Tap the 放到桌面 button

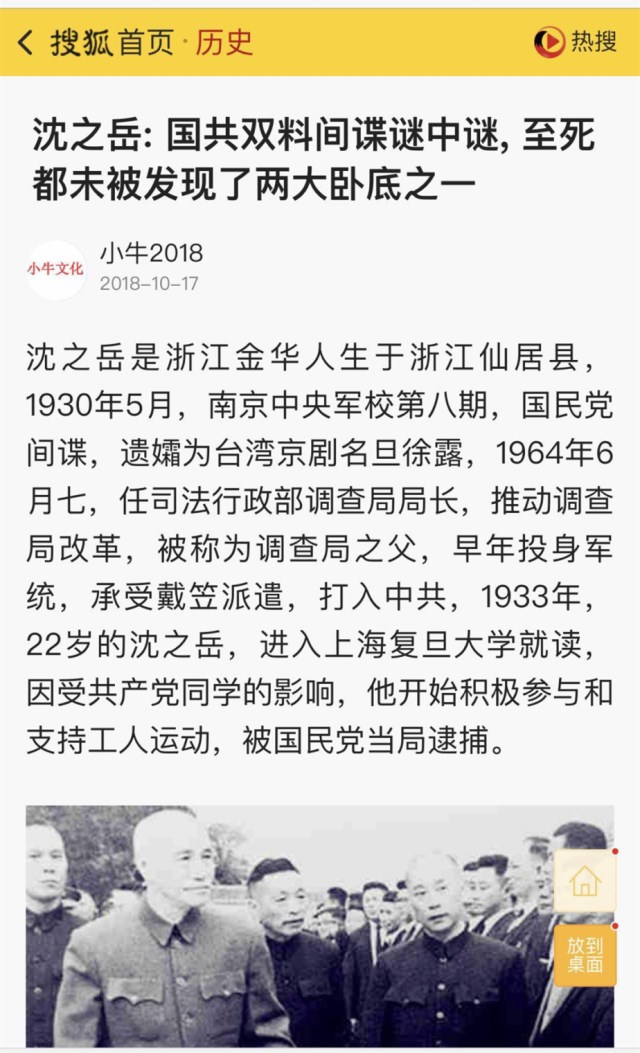[x=585, y=955]
